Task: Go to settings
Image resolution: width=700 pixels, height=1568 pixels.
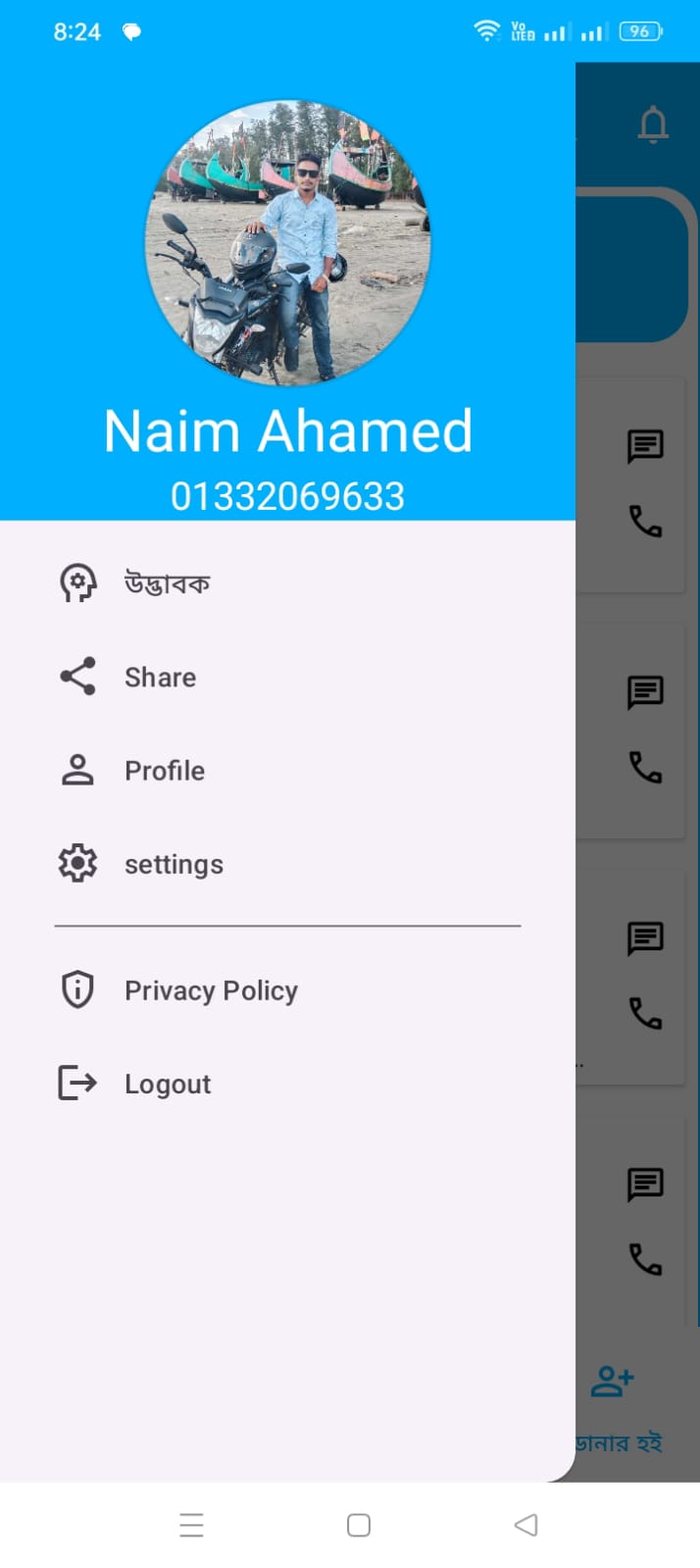Action: coord(174,864)
